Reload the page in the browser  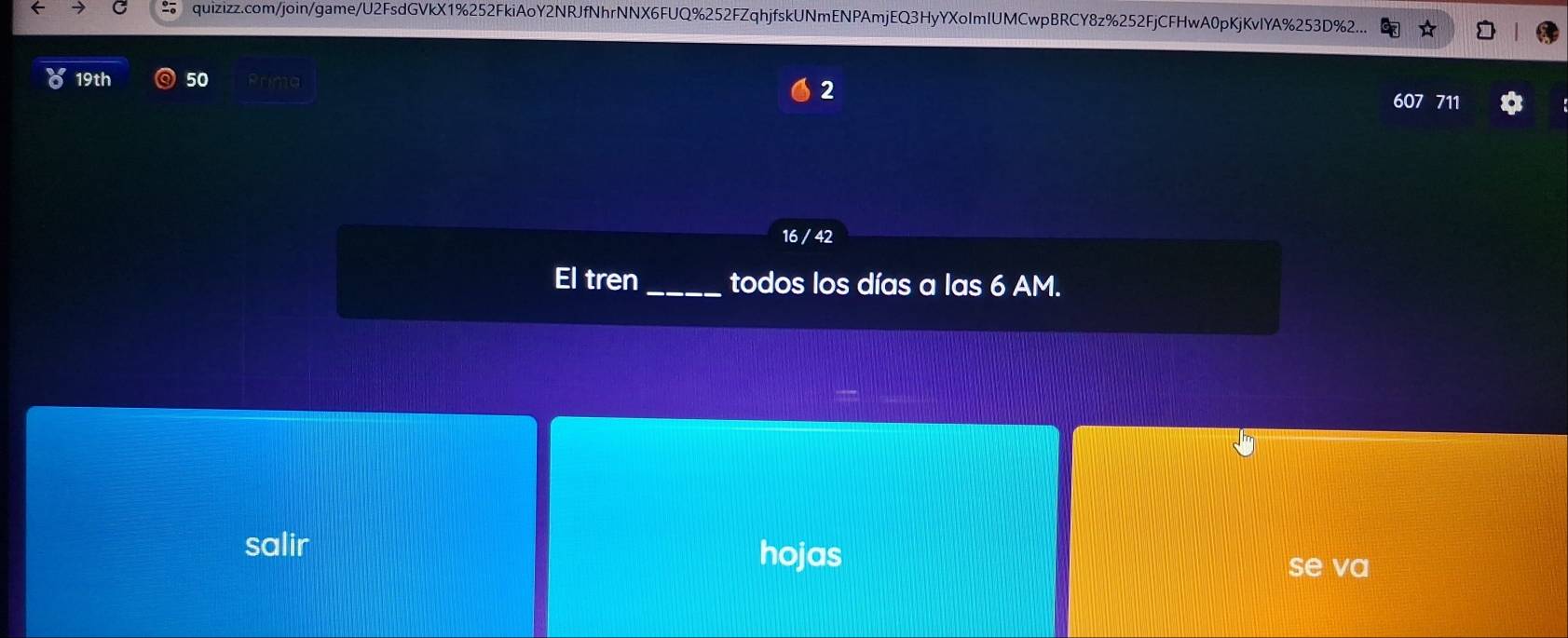[119, 8]
